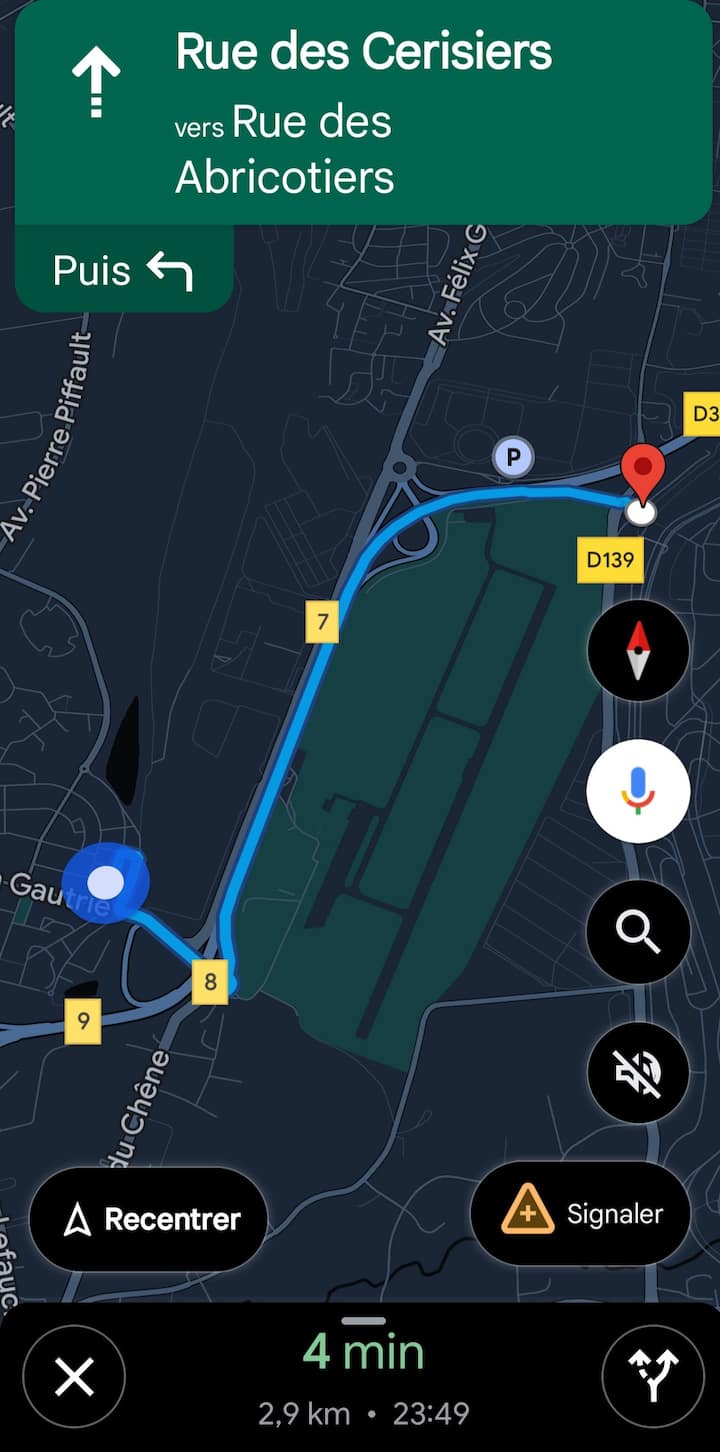Exit navigation with the X button
720x1452 pixels.
pyautogui.click(x=74, y=1376)
